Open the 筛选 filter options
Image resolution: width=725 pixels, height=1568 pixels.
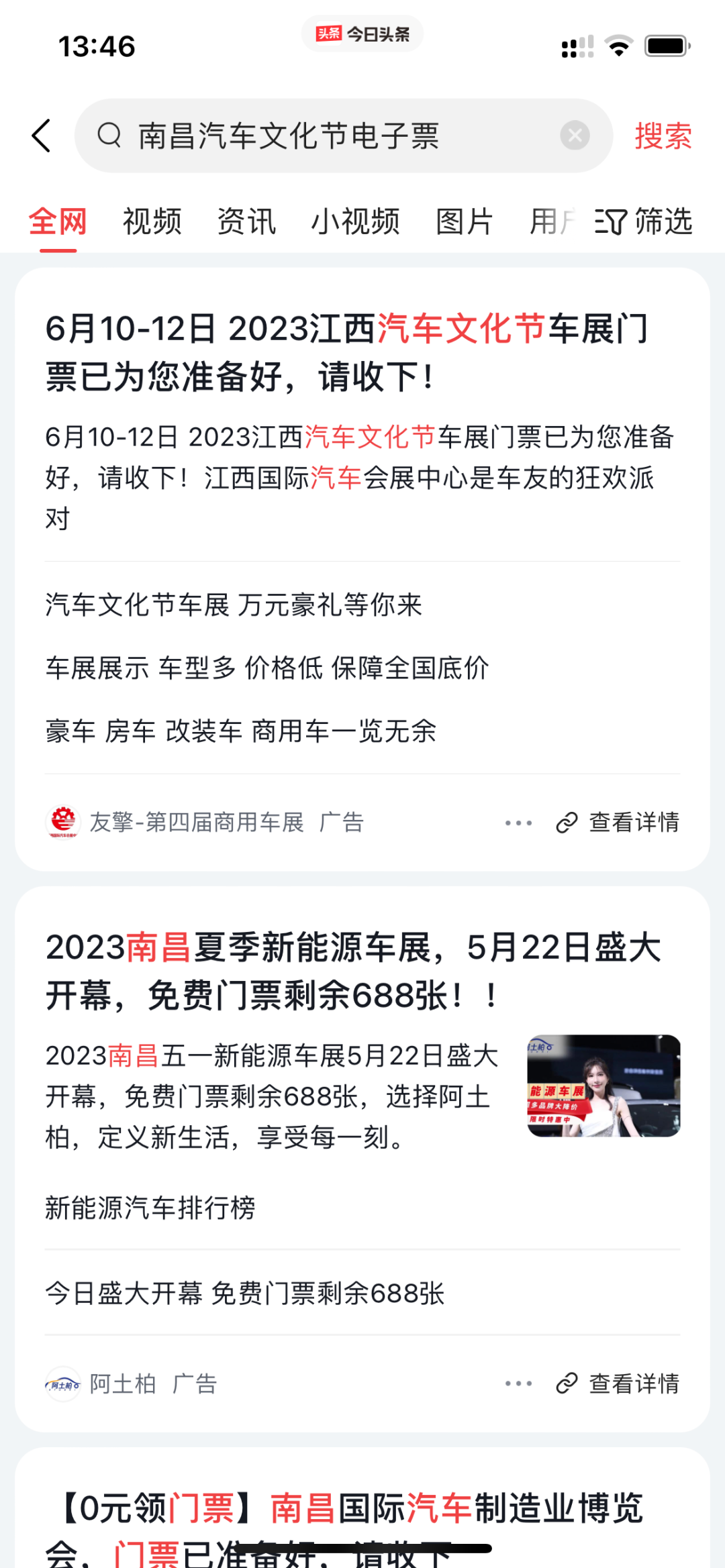click(643, 221)
